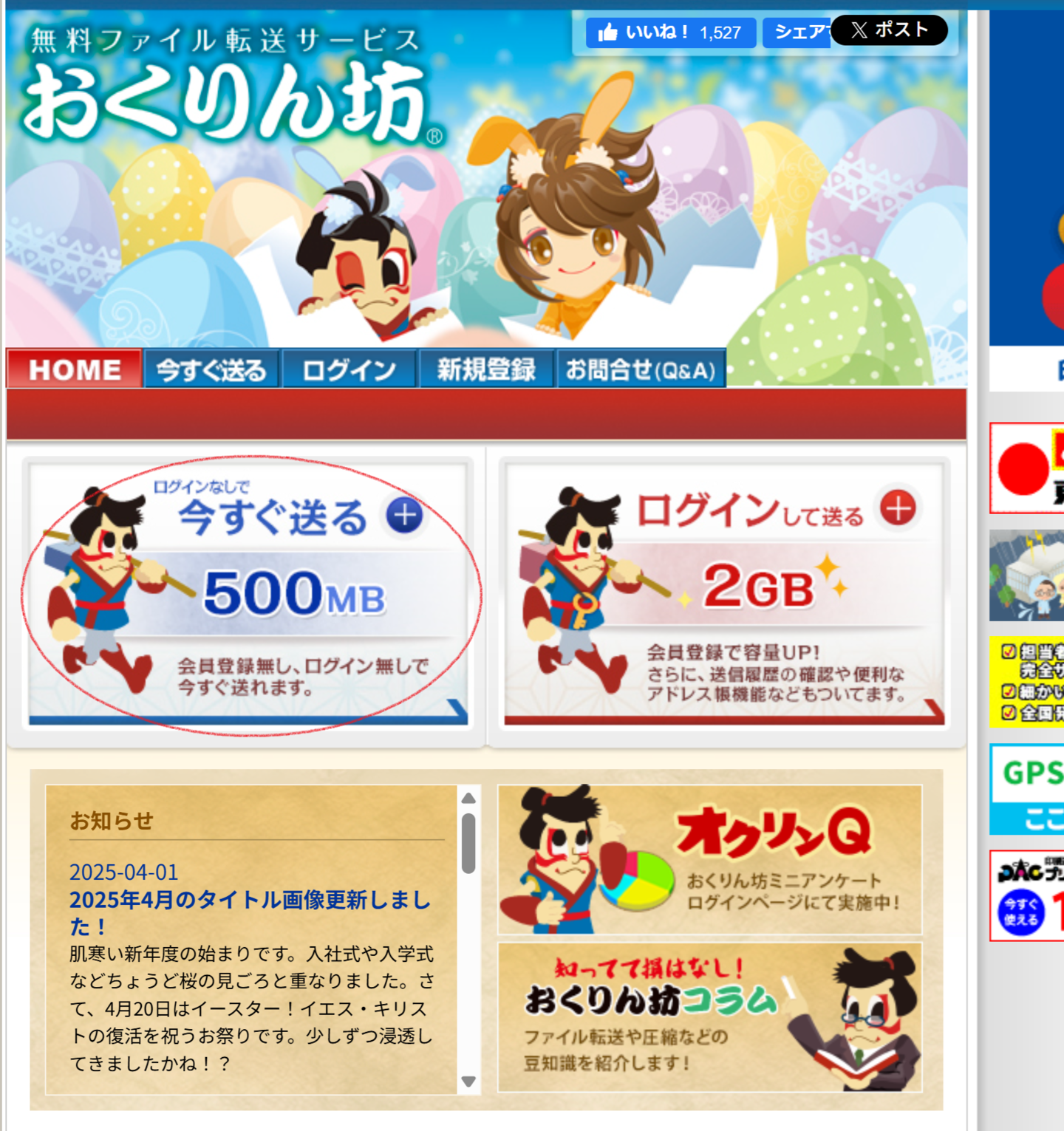
Task: Open the news about the April 2025 title image update
Action: pyautogui.click(x=249, y=912)
